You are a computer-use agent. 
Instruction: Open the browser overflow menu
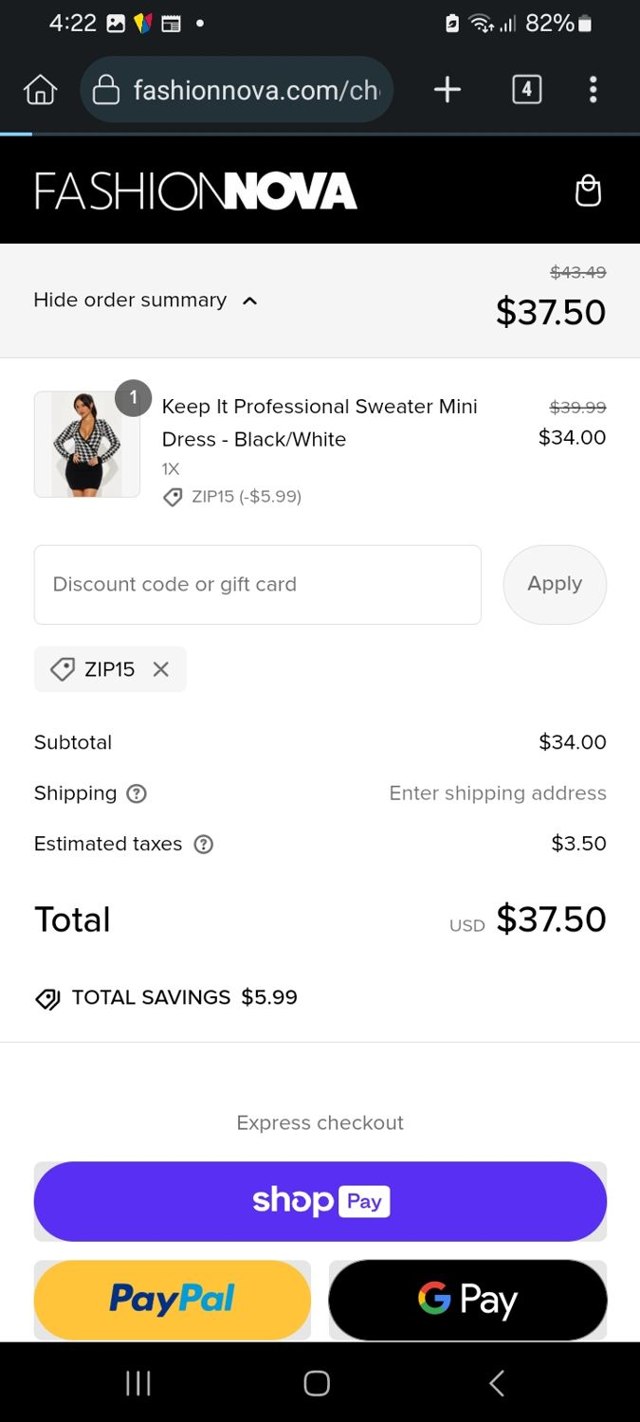[593, 90]
